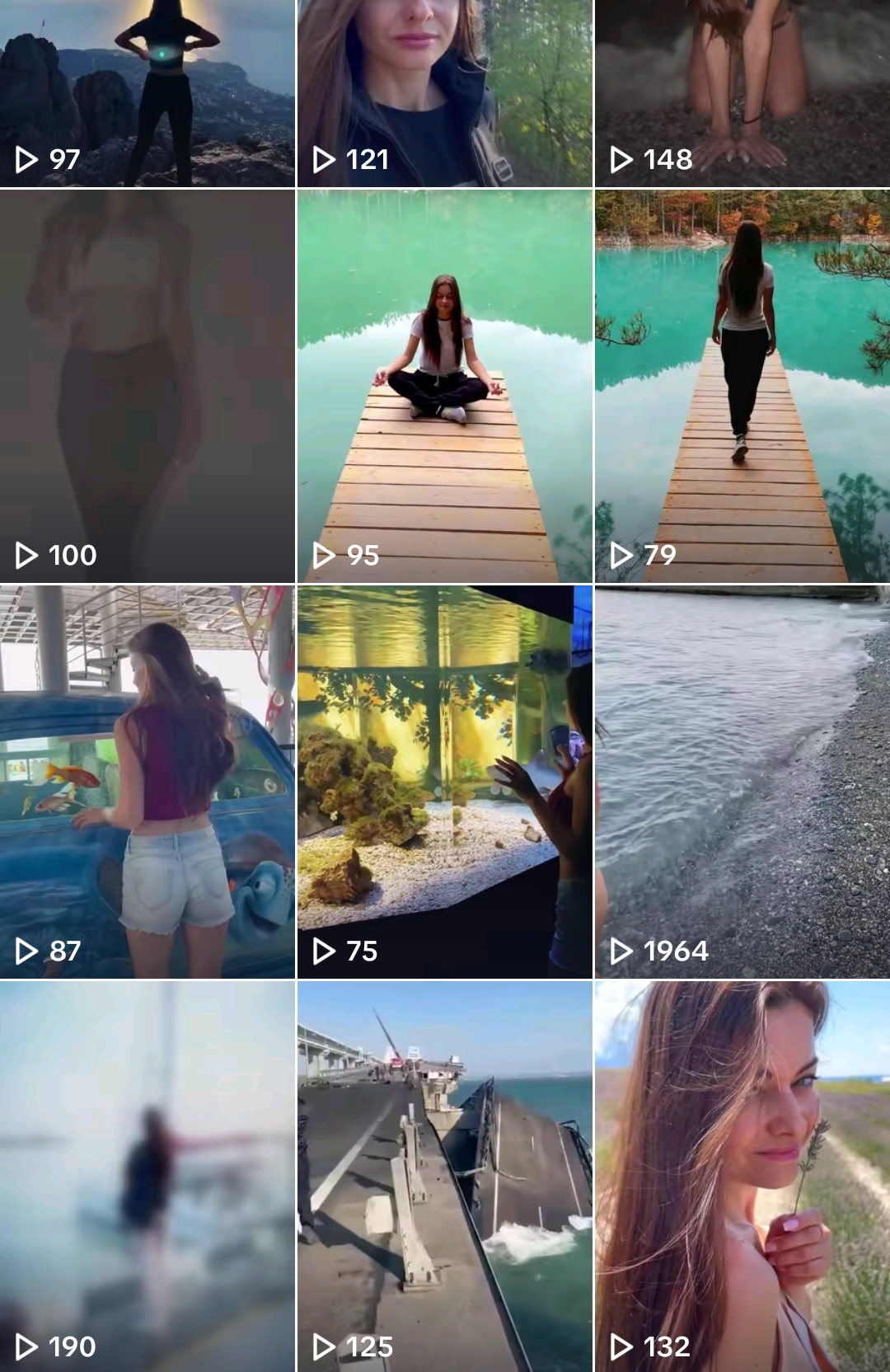890x1372 pixels.
Task: Open the fish car video with 87 views
Action: tap(147, 782)
